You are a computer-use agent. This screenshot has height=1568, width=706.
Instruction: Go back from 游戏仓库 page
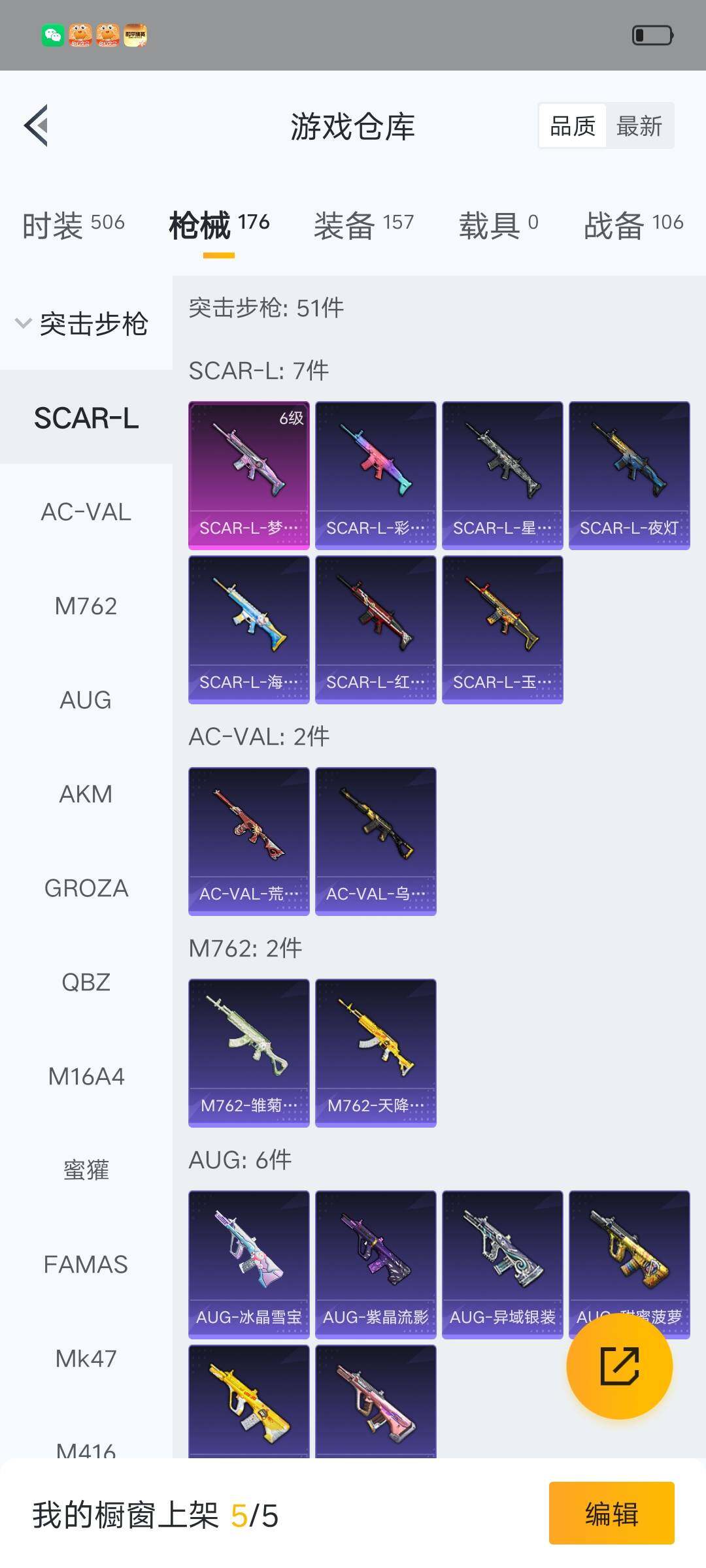[37, 125]
